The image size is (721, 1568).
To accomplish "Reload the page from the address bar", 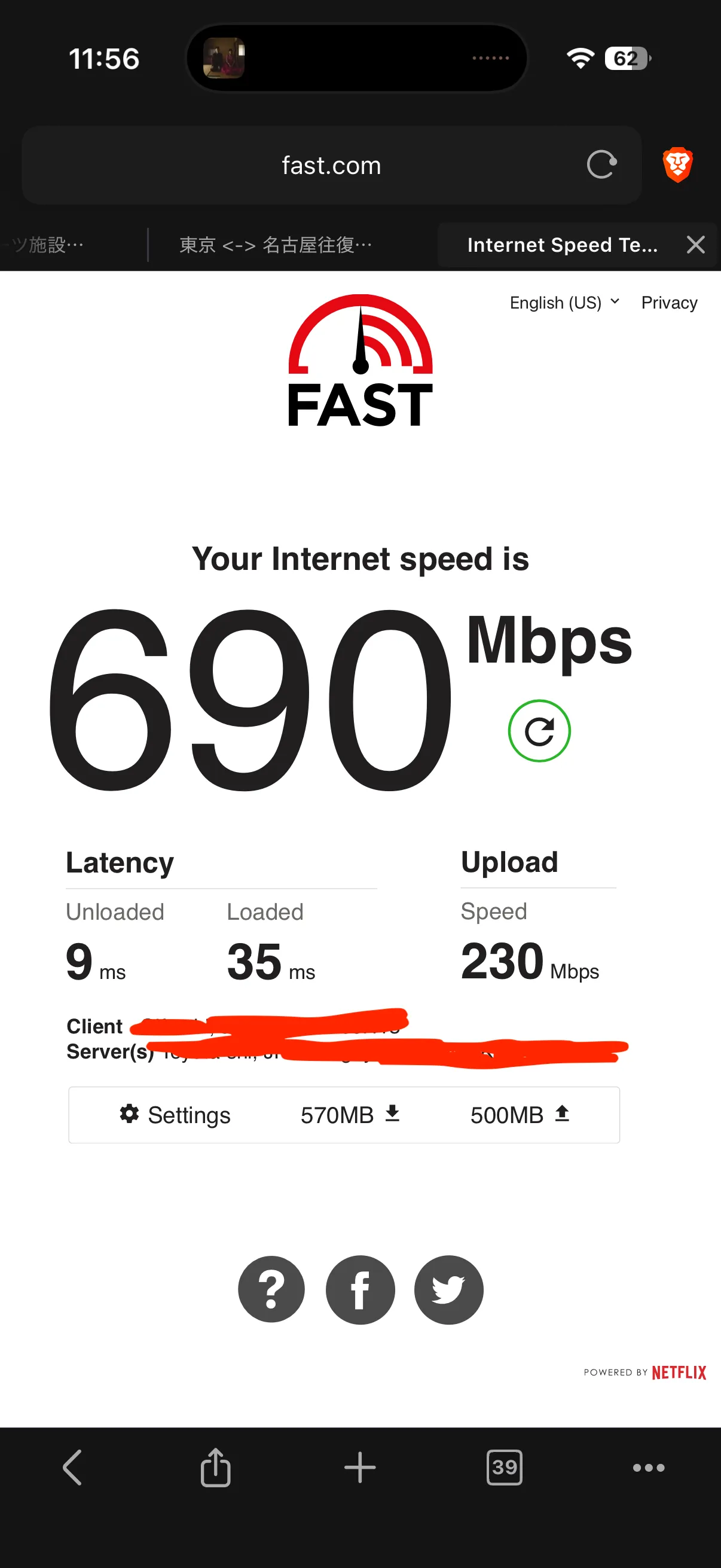I will point(602,164).
